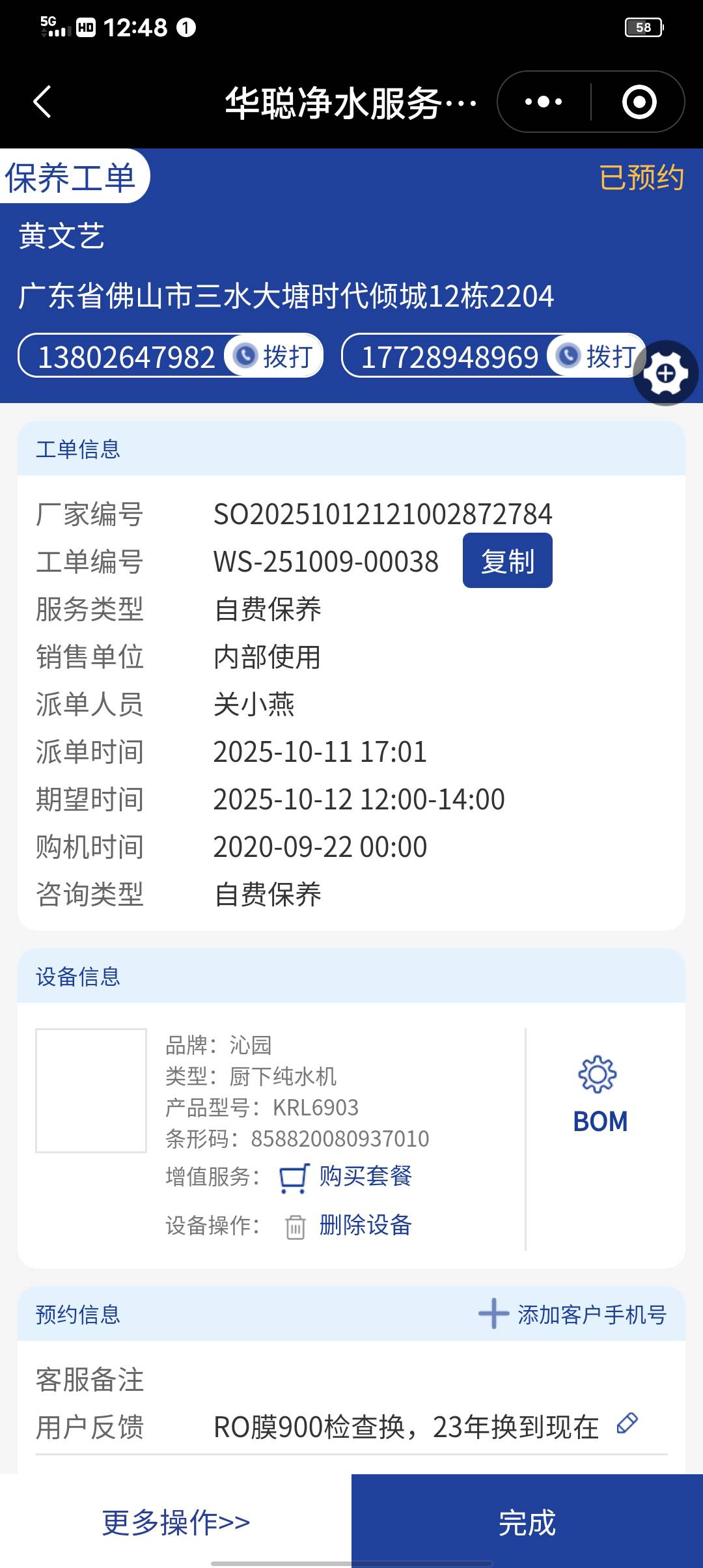Go back using the top-left arrow
The image size is (703, 1568).
42,102
